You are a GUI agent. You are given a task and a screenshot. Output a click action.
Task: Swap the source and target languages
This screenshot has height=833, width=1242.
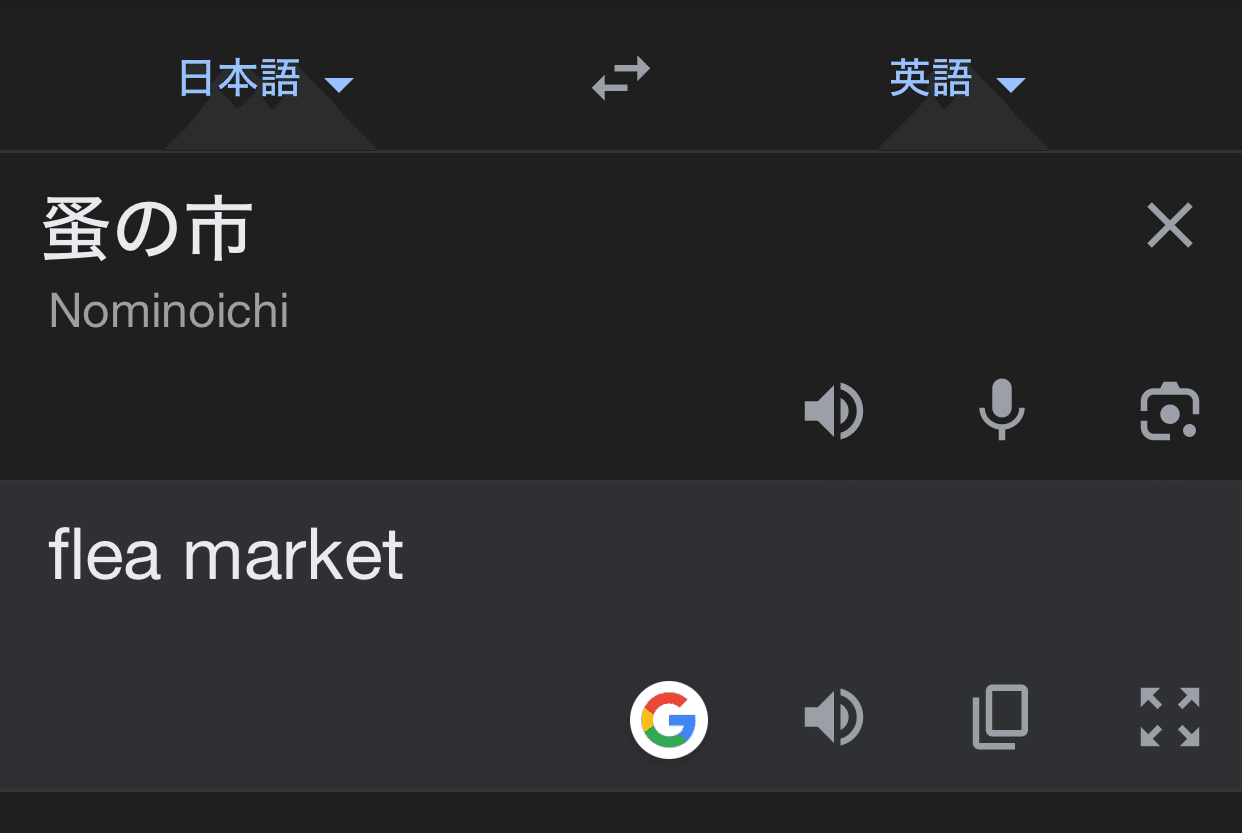[x=620, y=79]
